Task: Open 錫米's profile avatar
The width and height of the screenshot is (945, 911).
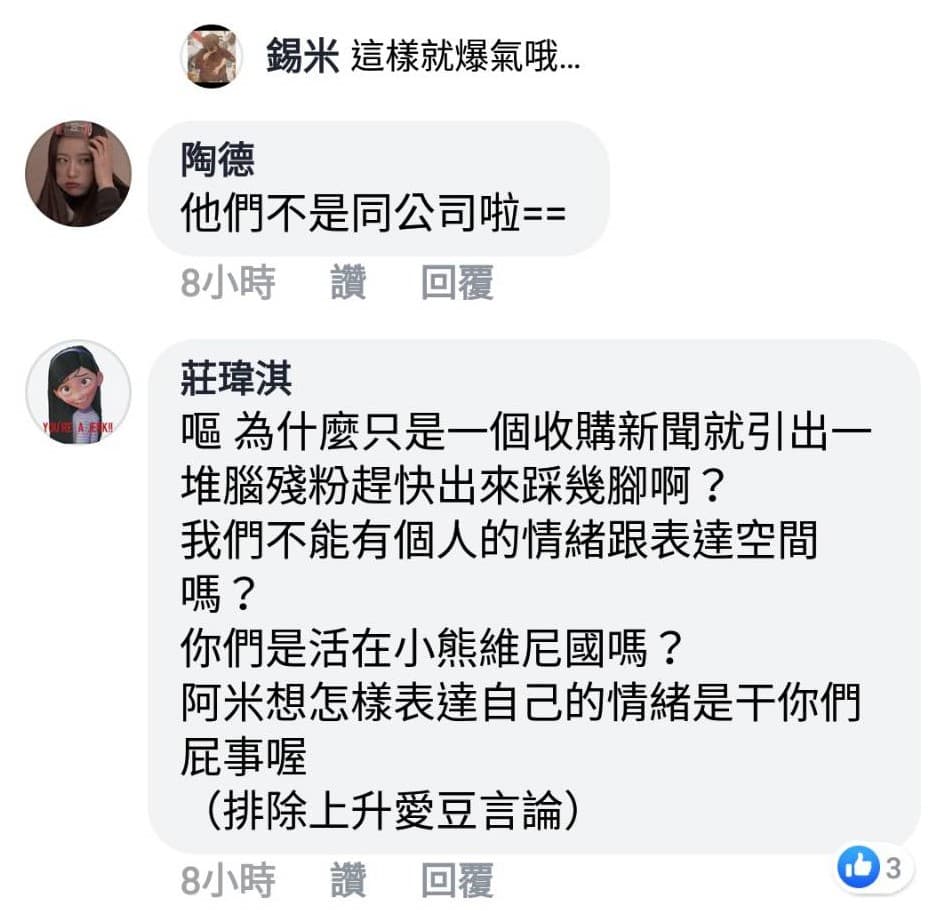Action: [211, 56]
